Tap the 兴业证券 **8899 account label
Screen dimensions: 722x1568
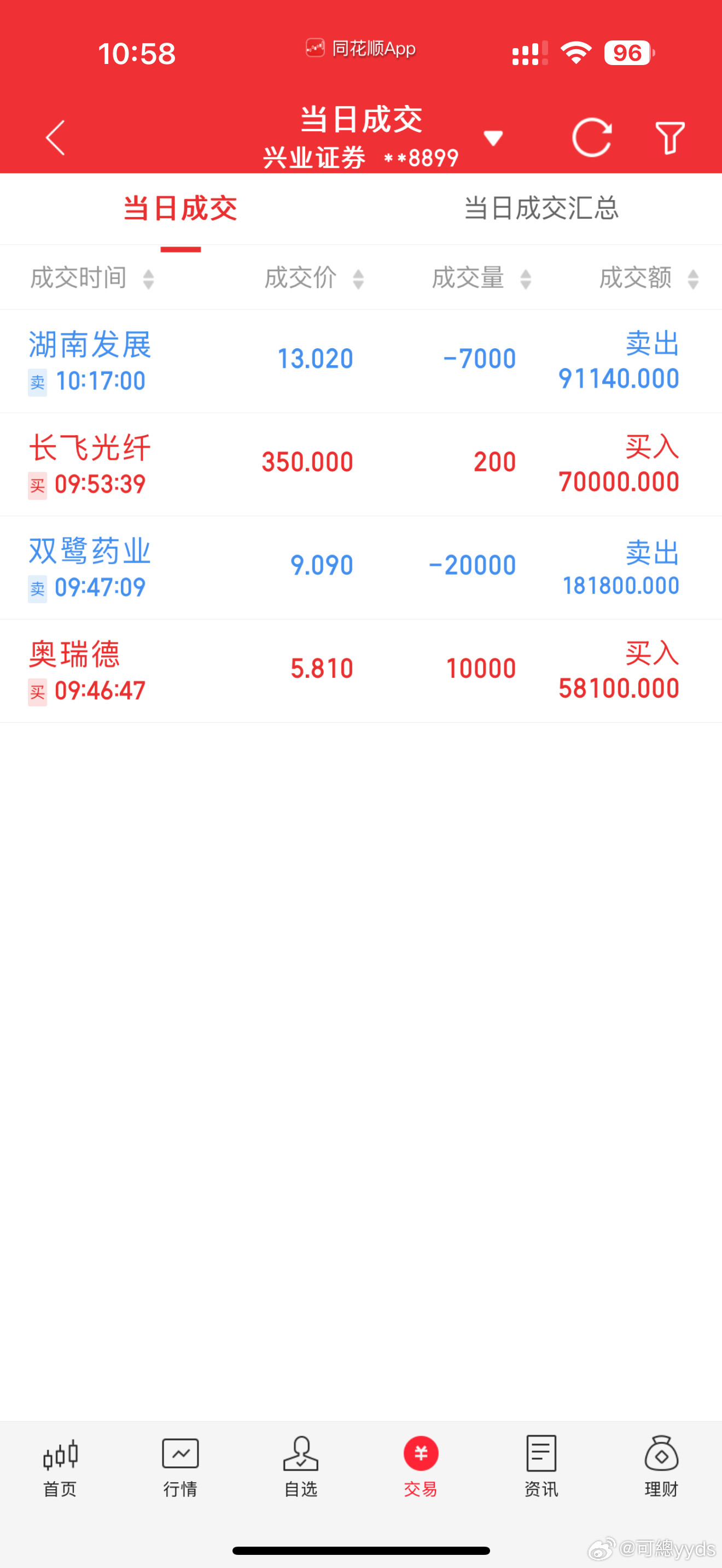pos(360,157)
